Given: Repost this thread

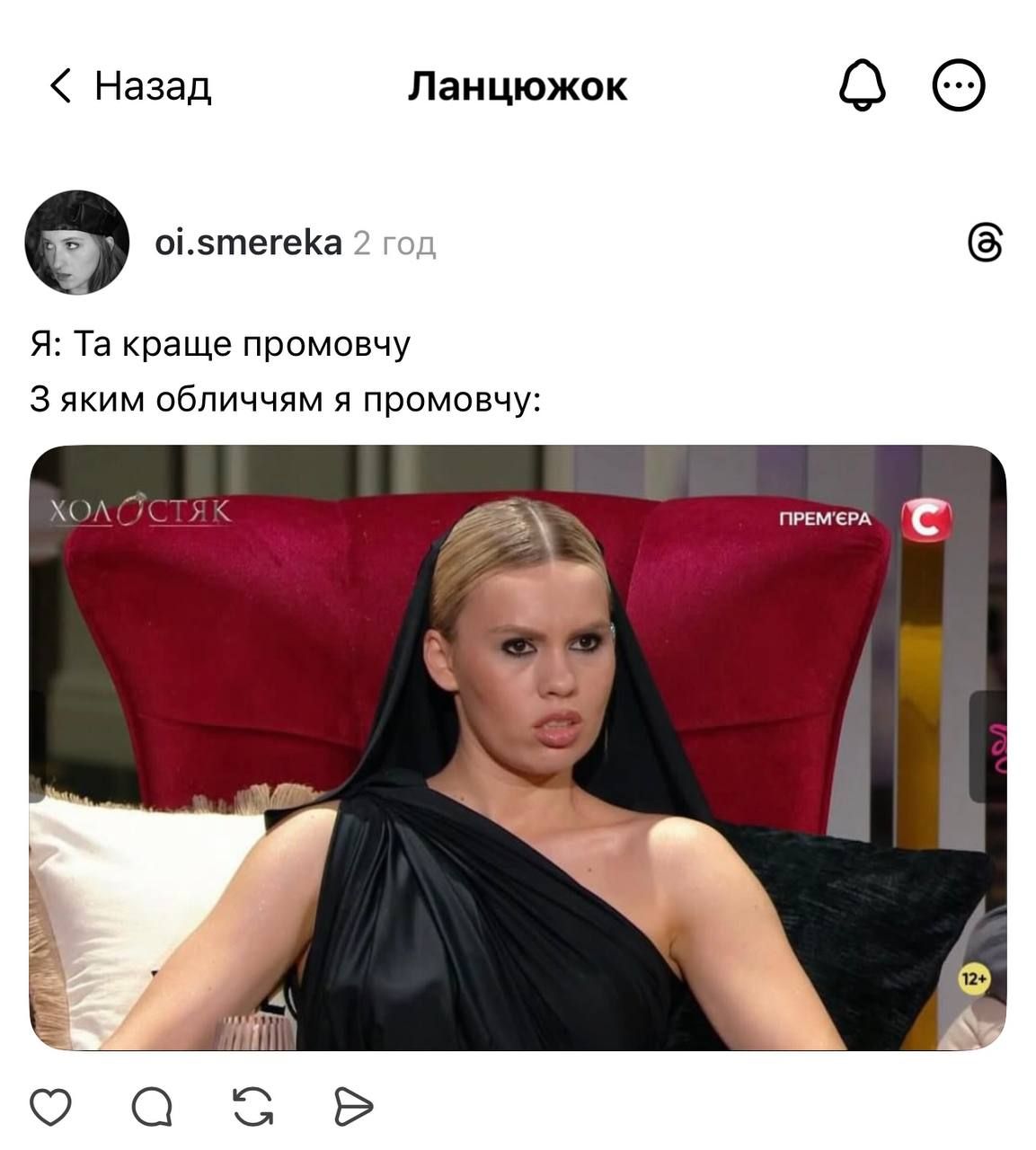Looking at the screenshot, I should click(252, 1106).
